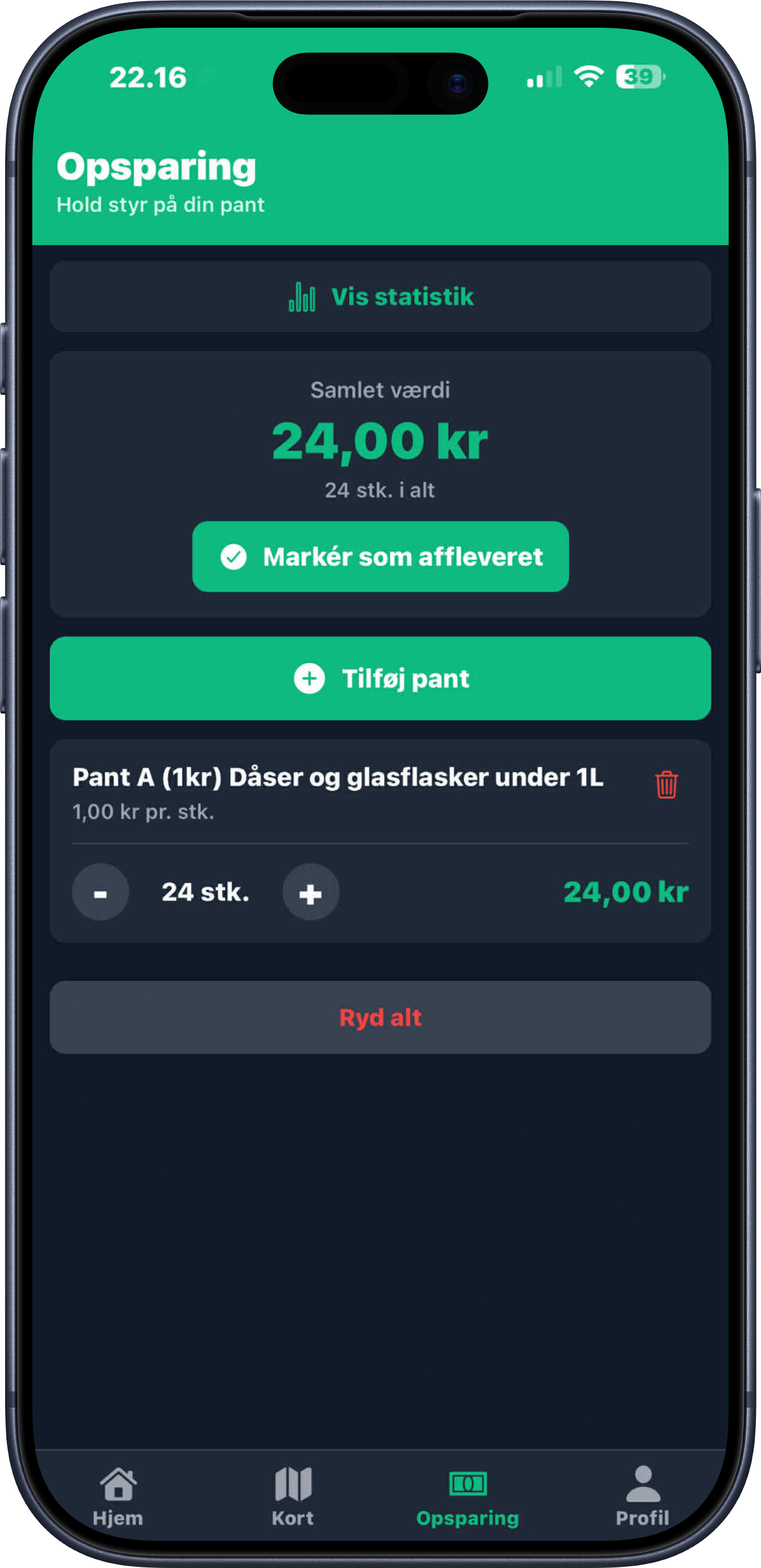Increase Pant A count with plus
Screen dimensions: 761x1568
click(311, 892)
